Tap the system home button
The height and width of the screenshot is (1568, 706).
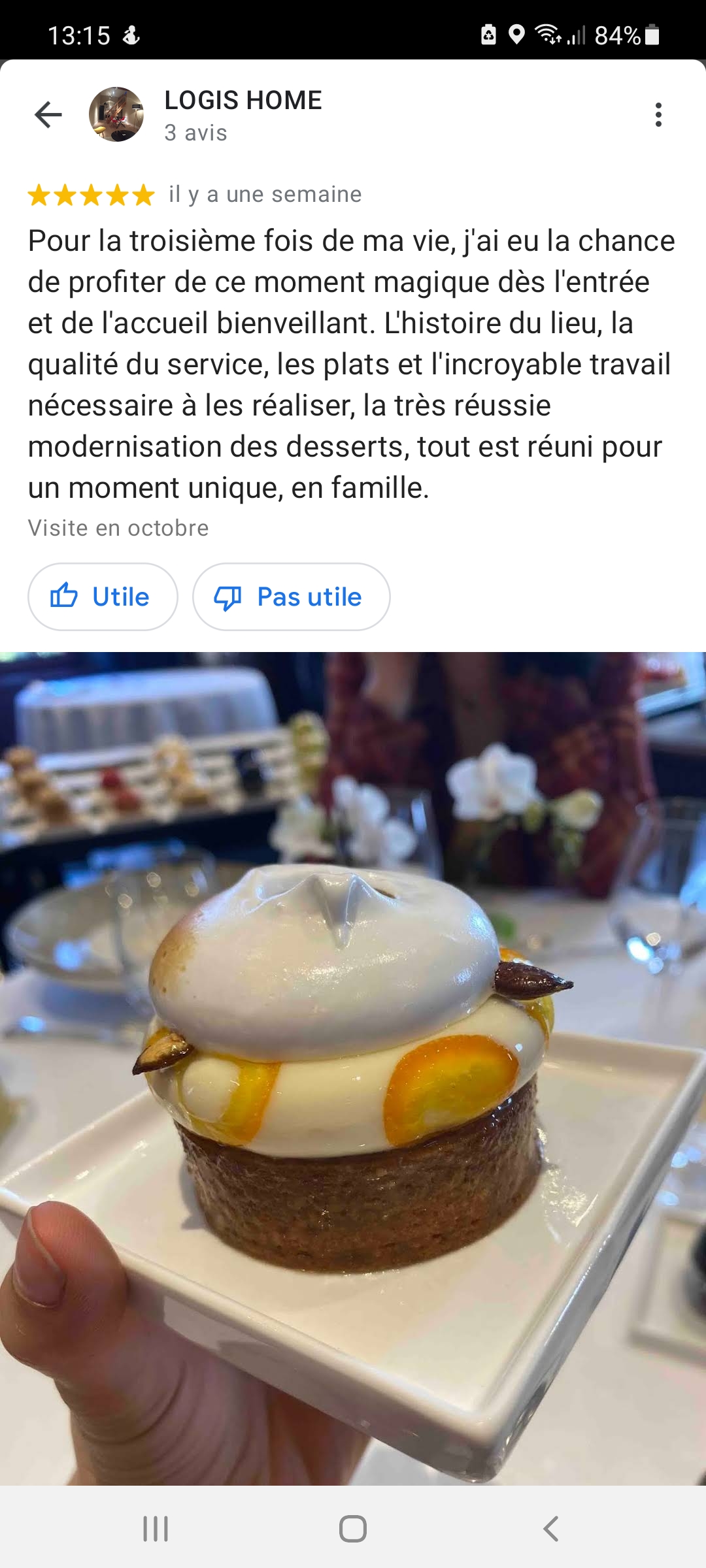[353, 1529]
